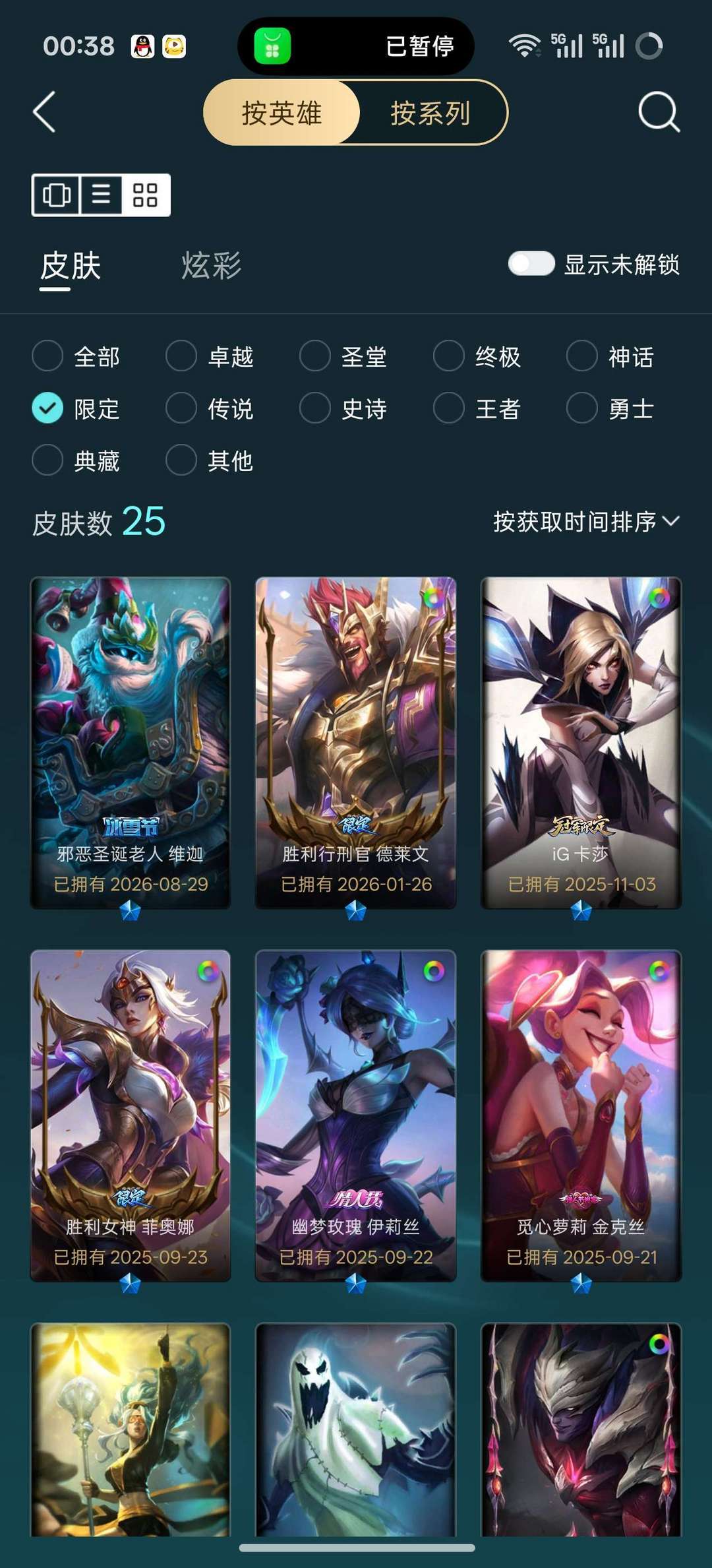Switch to the grid layout view
The image size is (712, 1568).
(x=145, y=195)
